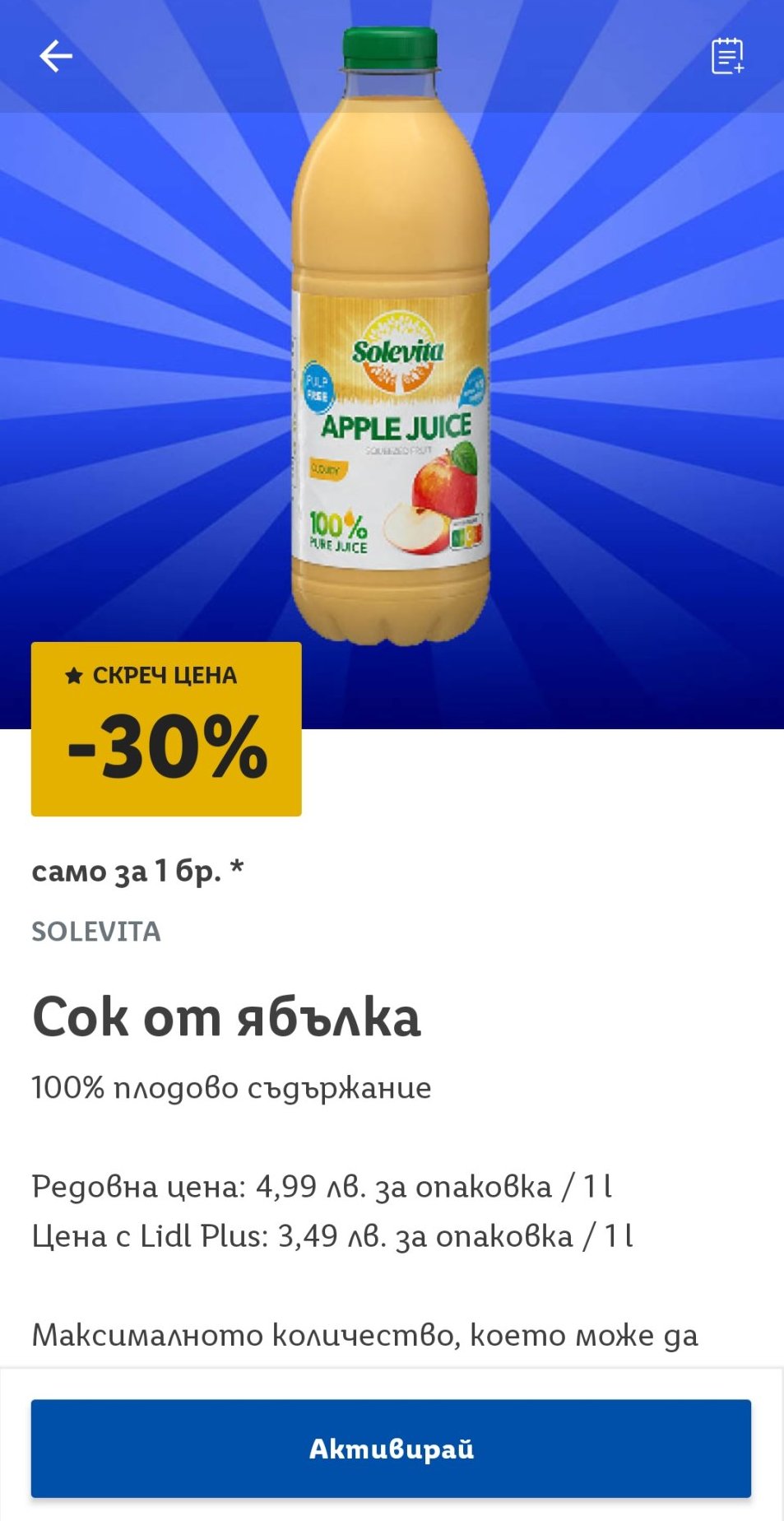
Task: Add product to shopping list
Action: [x=727, y=56]
